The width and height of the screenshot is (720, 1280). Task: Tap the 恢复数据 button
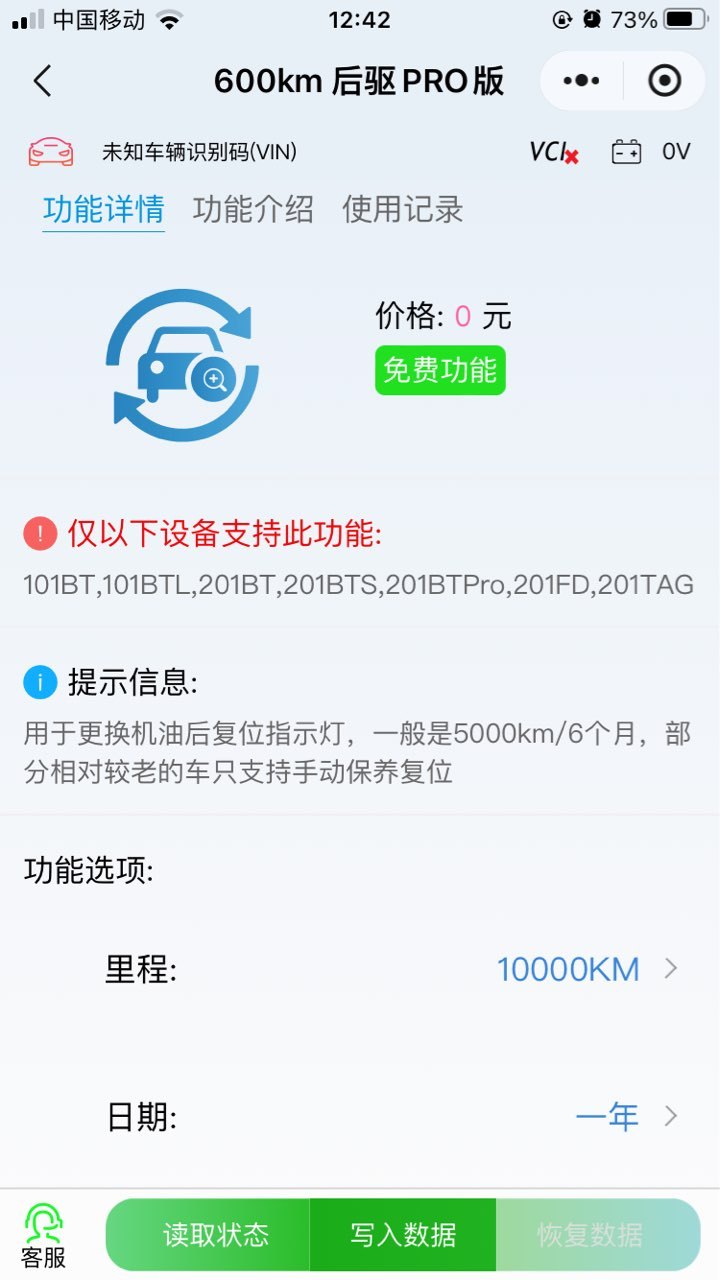point(590,1235)
